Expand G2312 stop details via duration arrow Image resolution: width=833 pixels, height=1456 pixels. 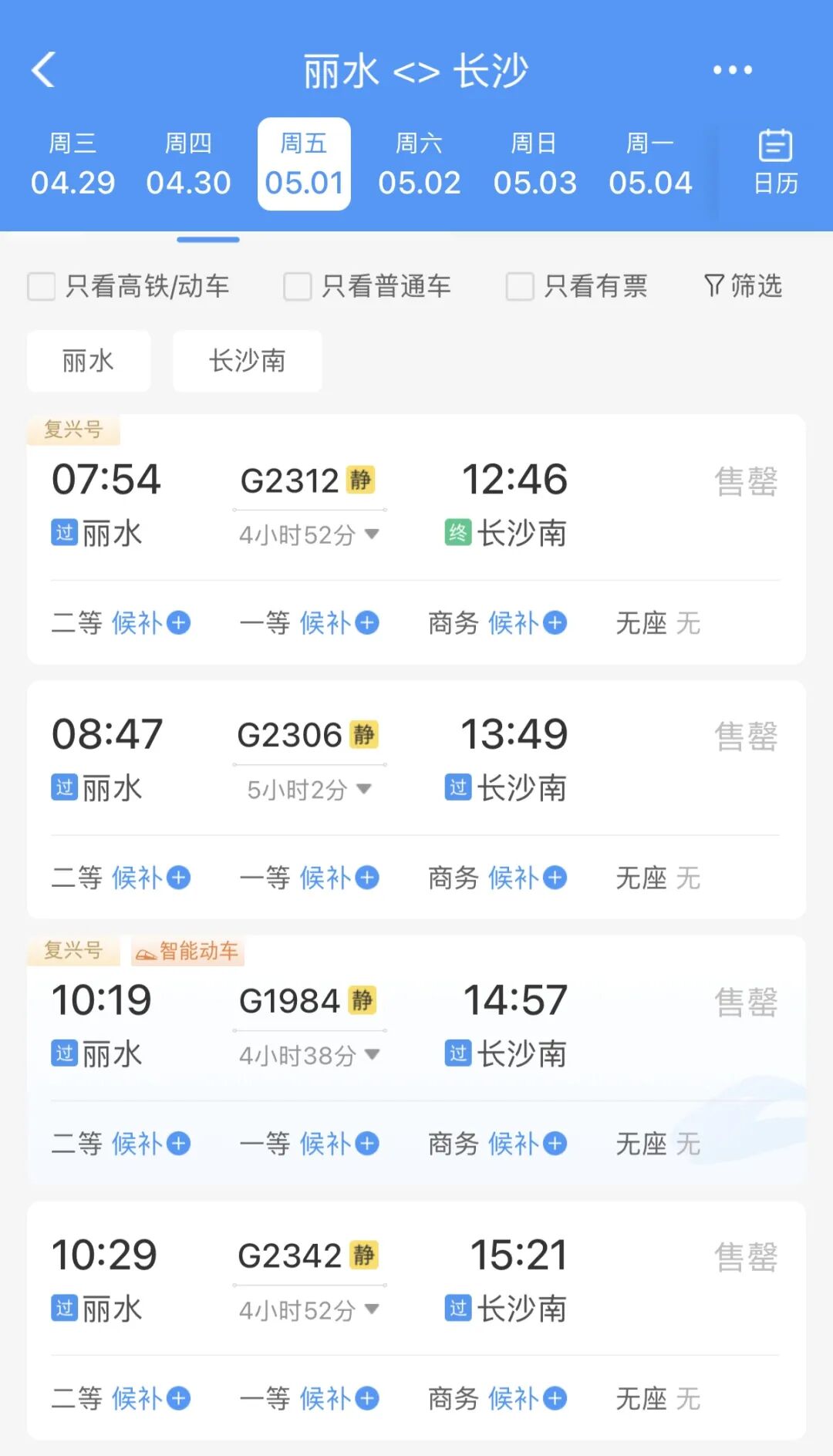tap(372, 534)
